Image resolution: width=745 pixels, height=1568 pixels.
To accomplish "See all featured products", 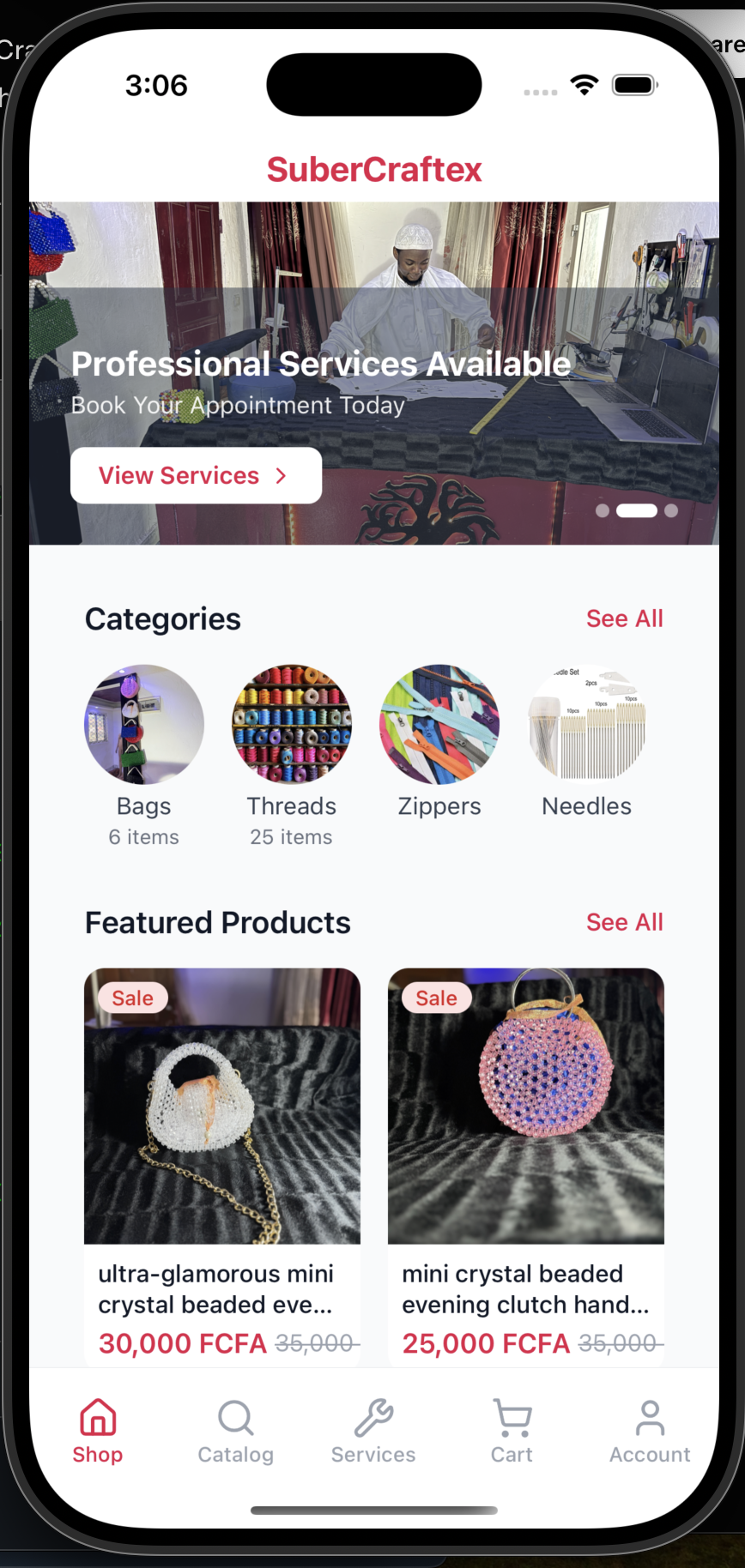I will click(x=624, y=922).
